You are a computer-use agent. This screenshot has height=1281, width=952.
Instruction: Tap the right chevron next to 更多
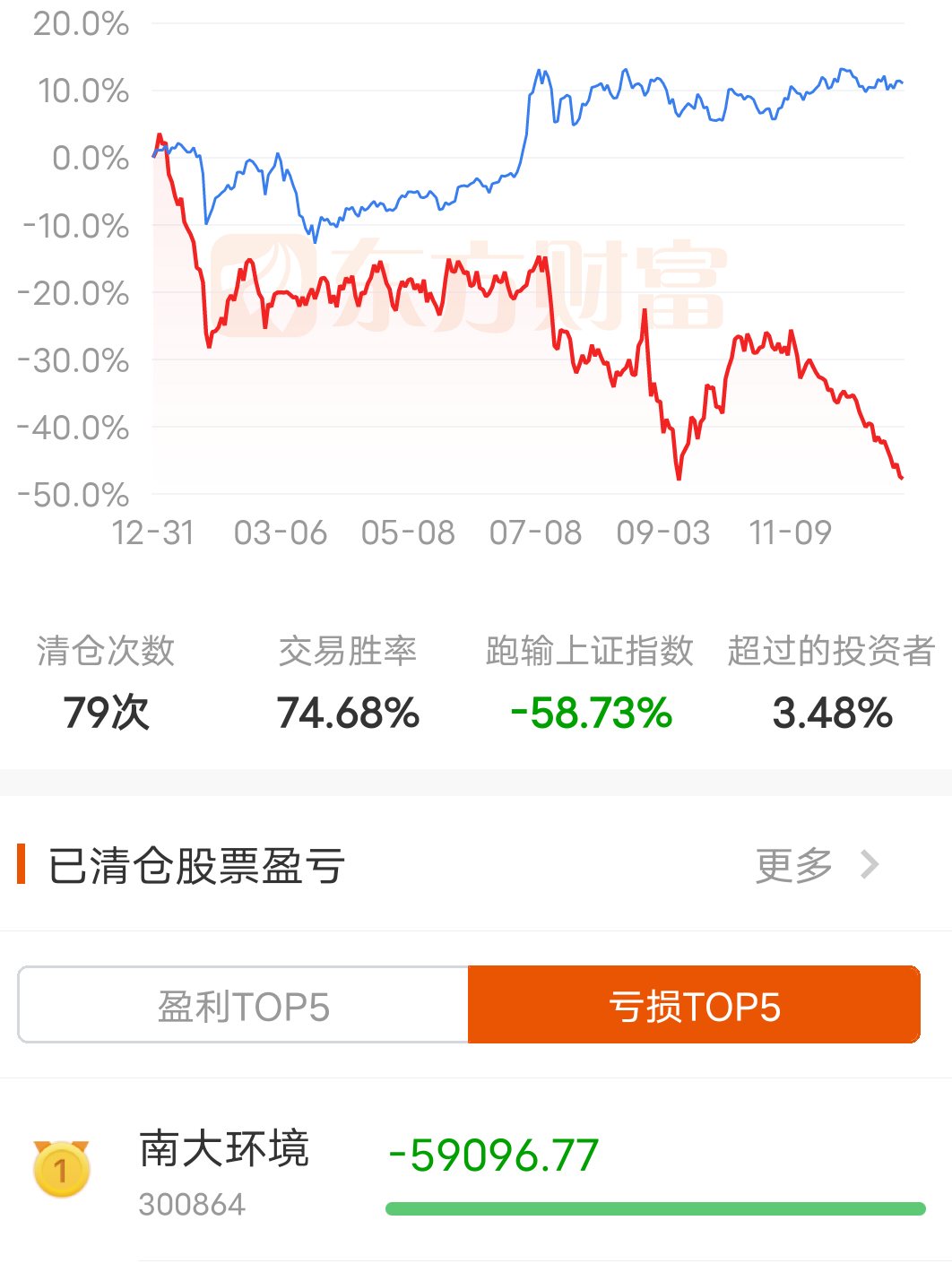pyautogui.click(x=869, y=864)
